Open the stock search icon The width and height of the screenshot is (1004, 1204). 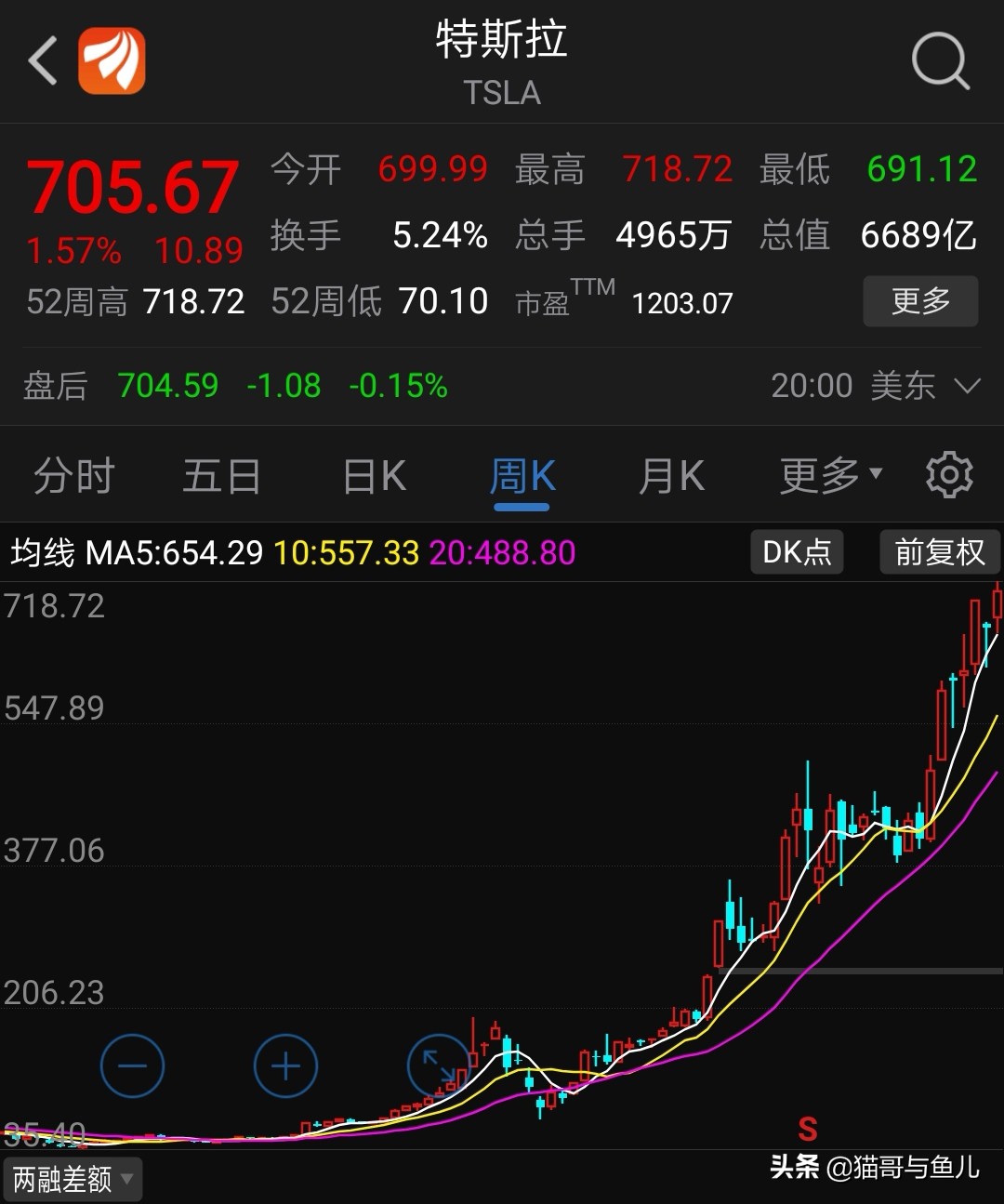click(x=941, y=60)
